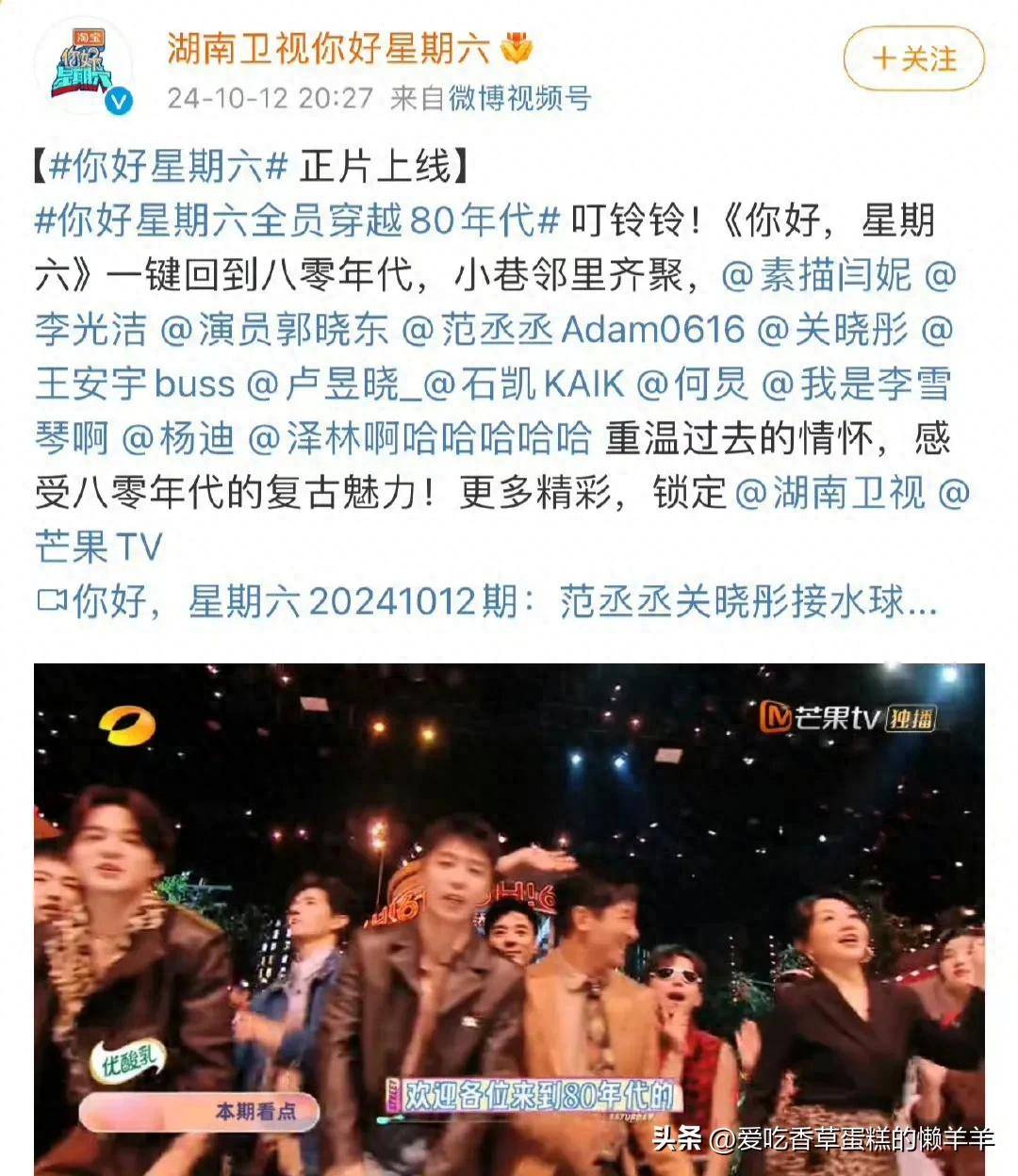1018x1176 pixels.
Task: Open the 湖南卫视你好星期六 profile avatar
Action: click(82, 66)
